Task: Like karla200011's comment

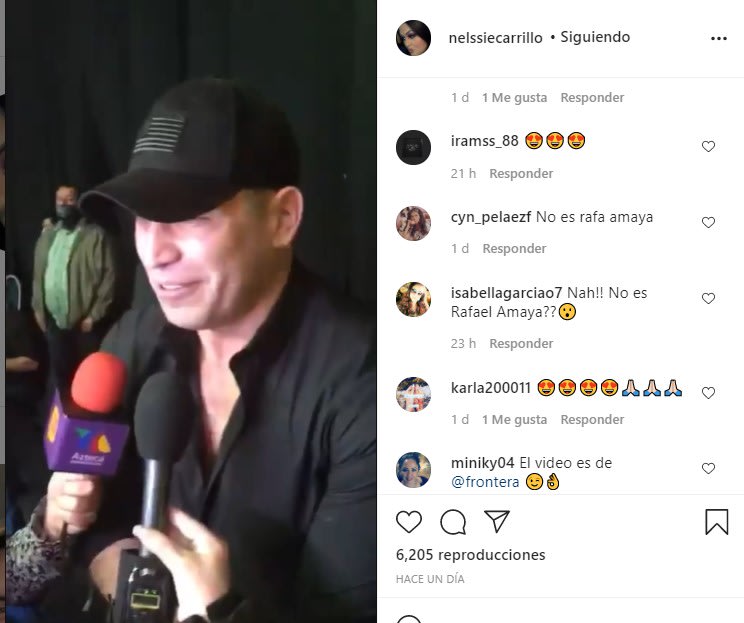Action: 708,393
